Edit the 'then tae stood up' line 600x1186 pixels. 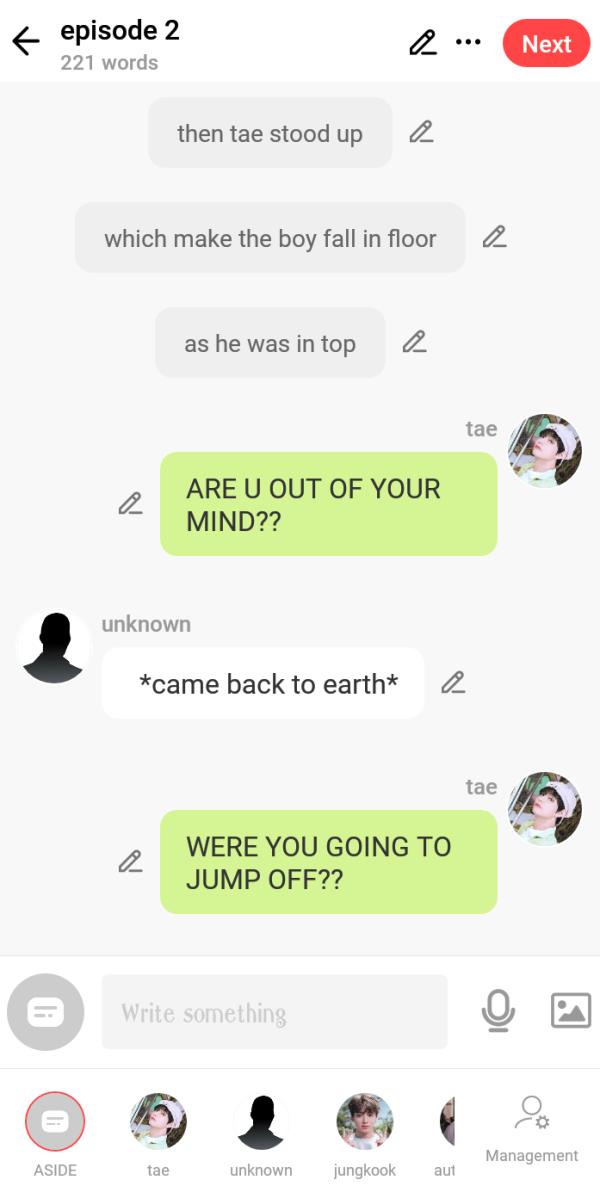click(421, 132)
